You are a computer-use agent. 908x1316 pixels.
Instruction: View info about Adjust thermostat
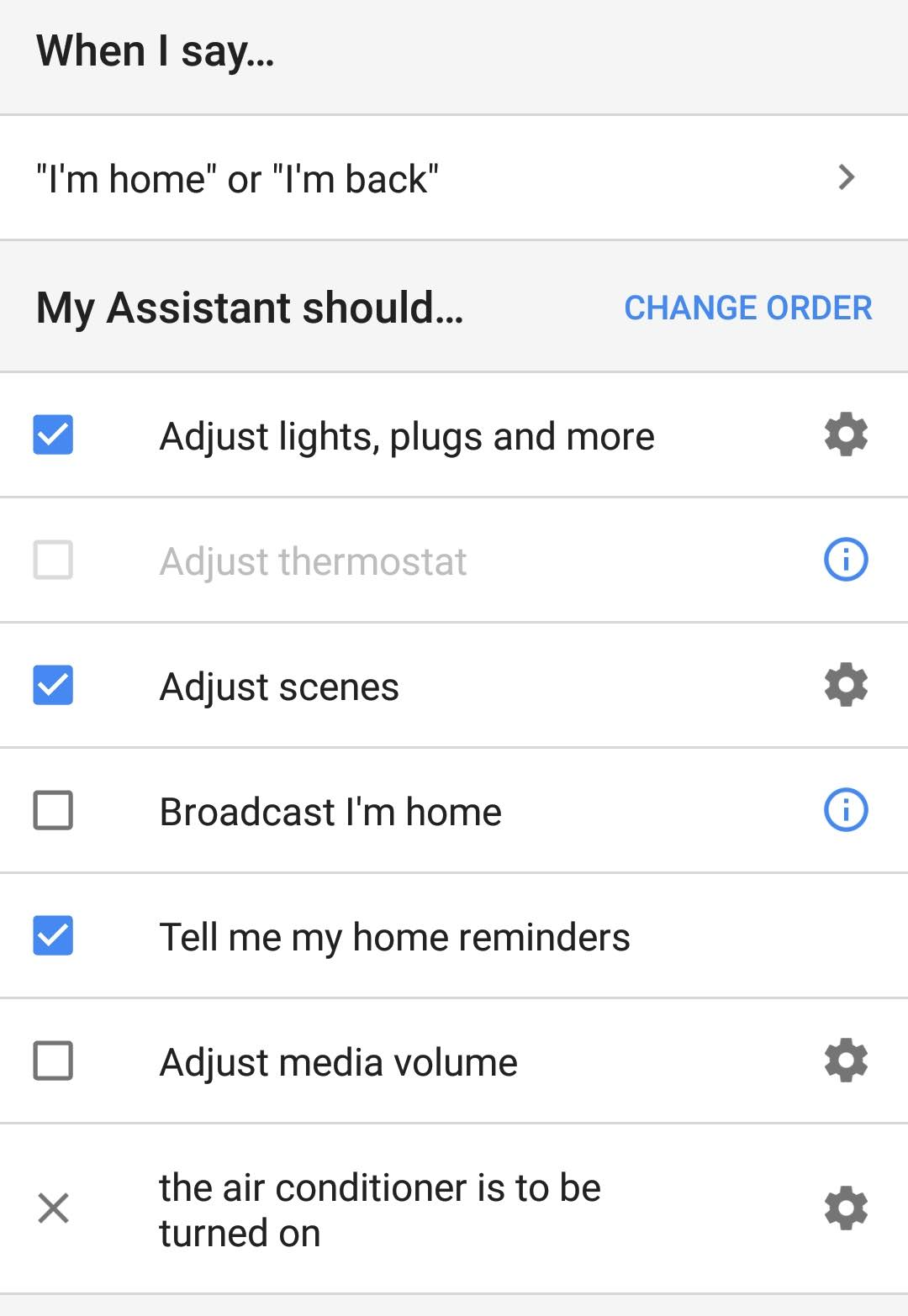847,560
